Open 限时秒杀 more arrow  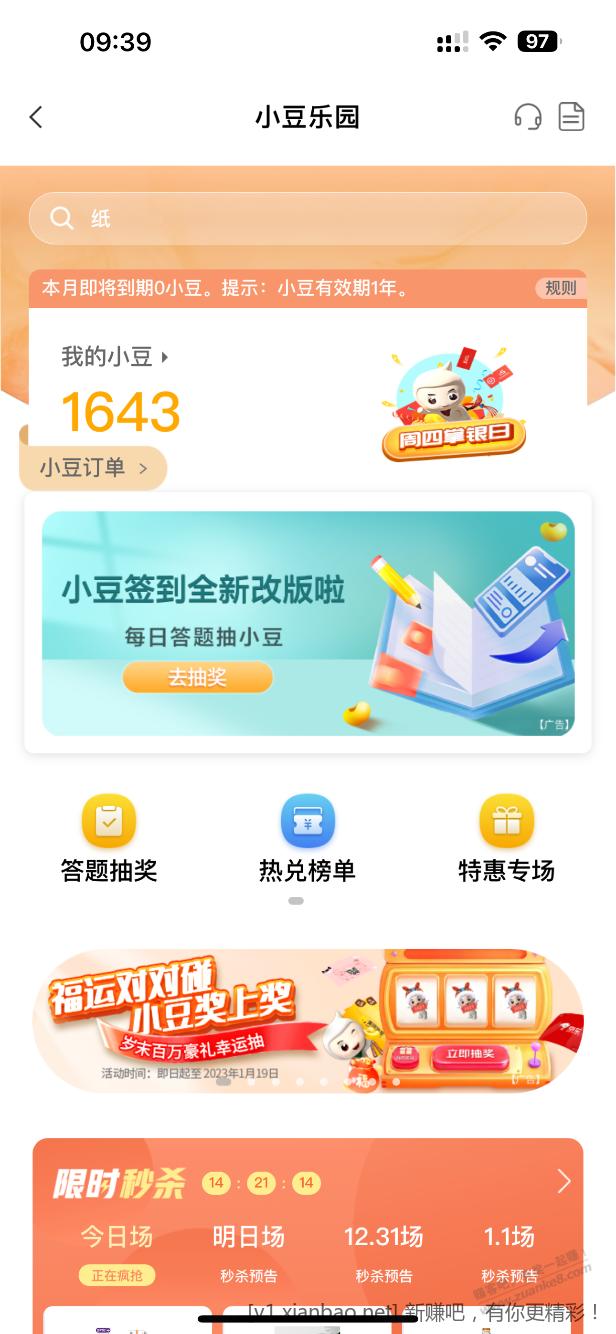(x=564, y=1182)
